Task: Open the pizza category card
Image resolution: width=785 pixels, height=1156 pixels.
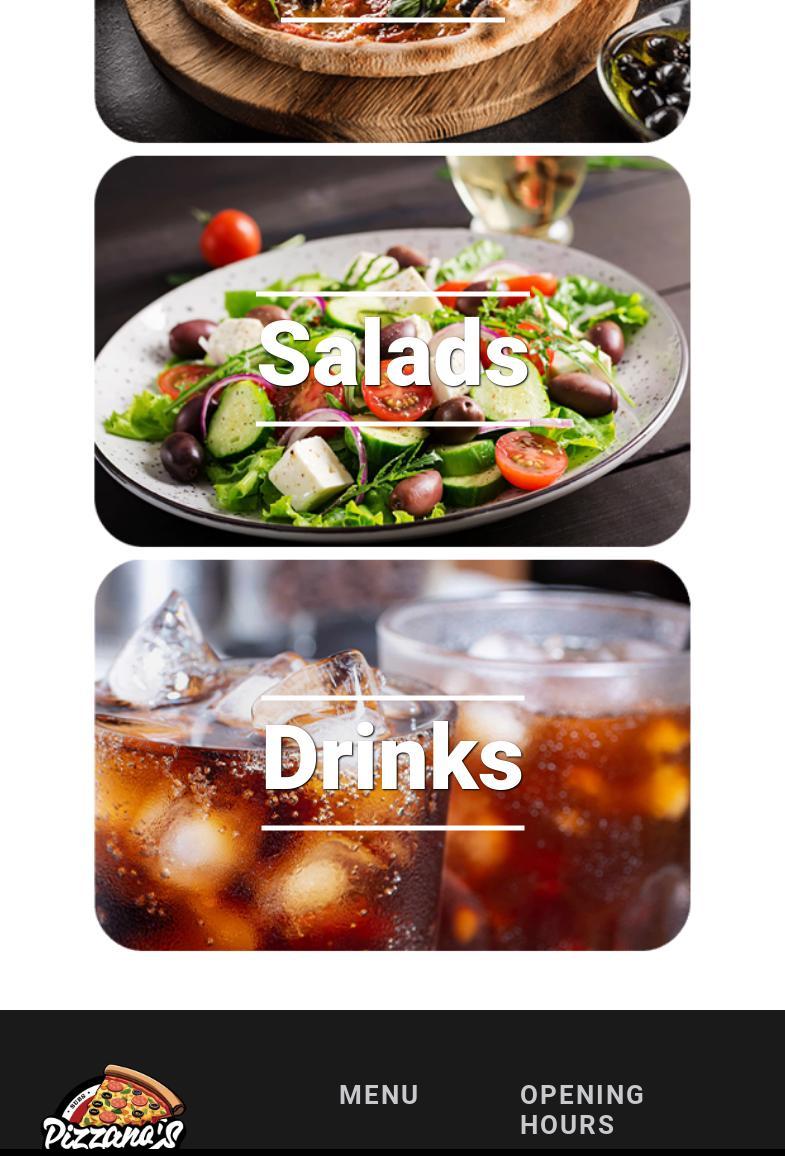Action: (392, 70)
